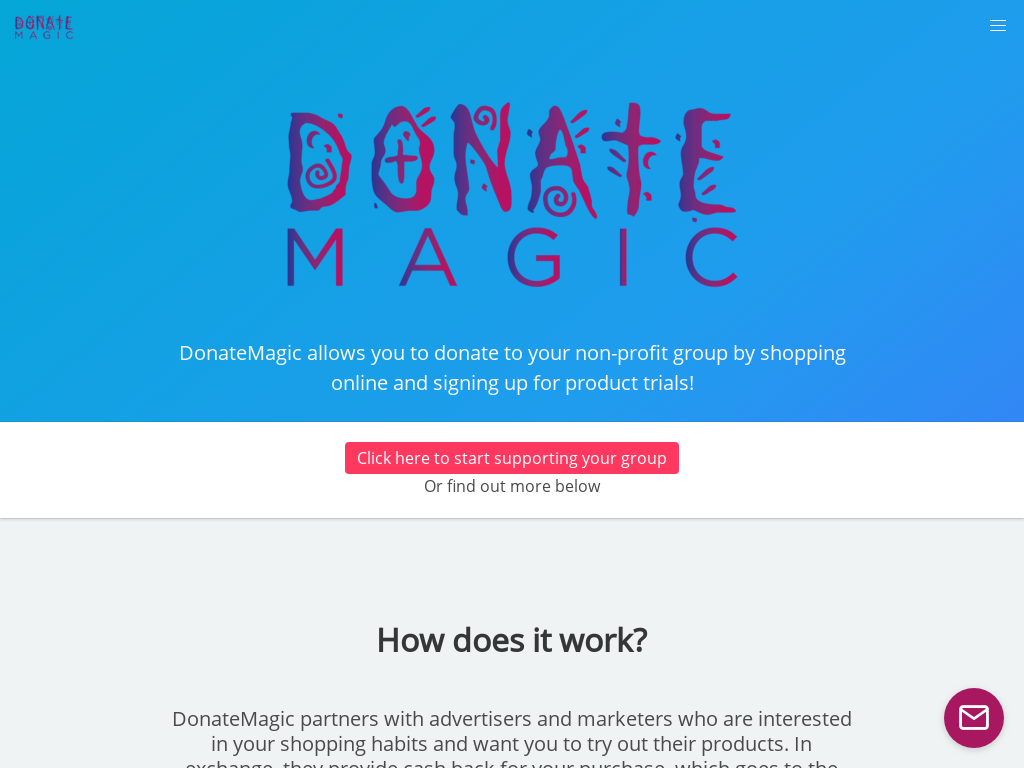Tap the small DonateMagic logo in header
This screenshot has height=768, width=1024.
44,27
